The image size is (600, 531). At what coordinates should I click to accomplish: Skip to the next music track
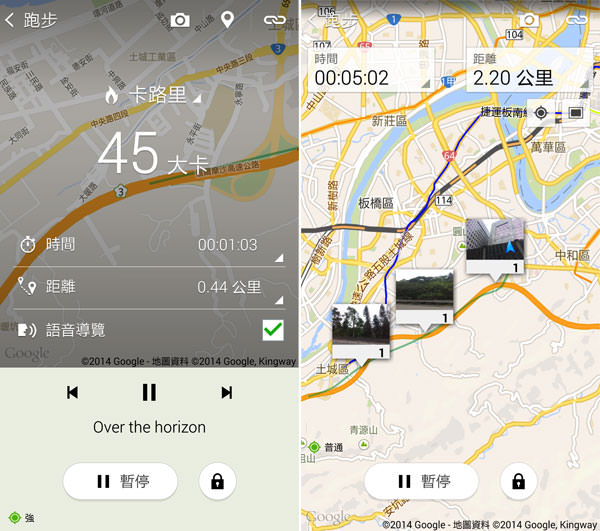[227, 392]
